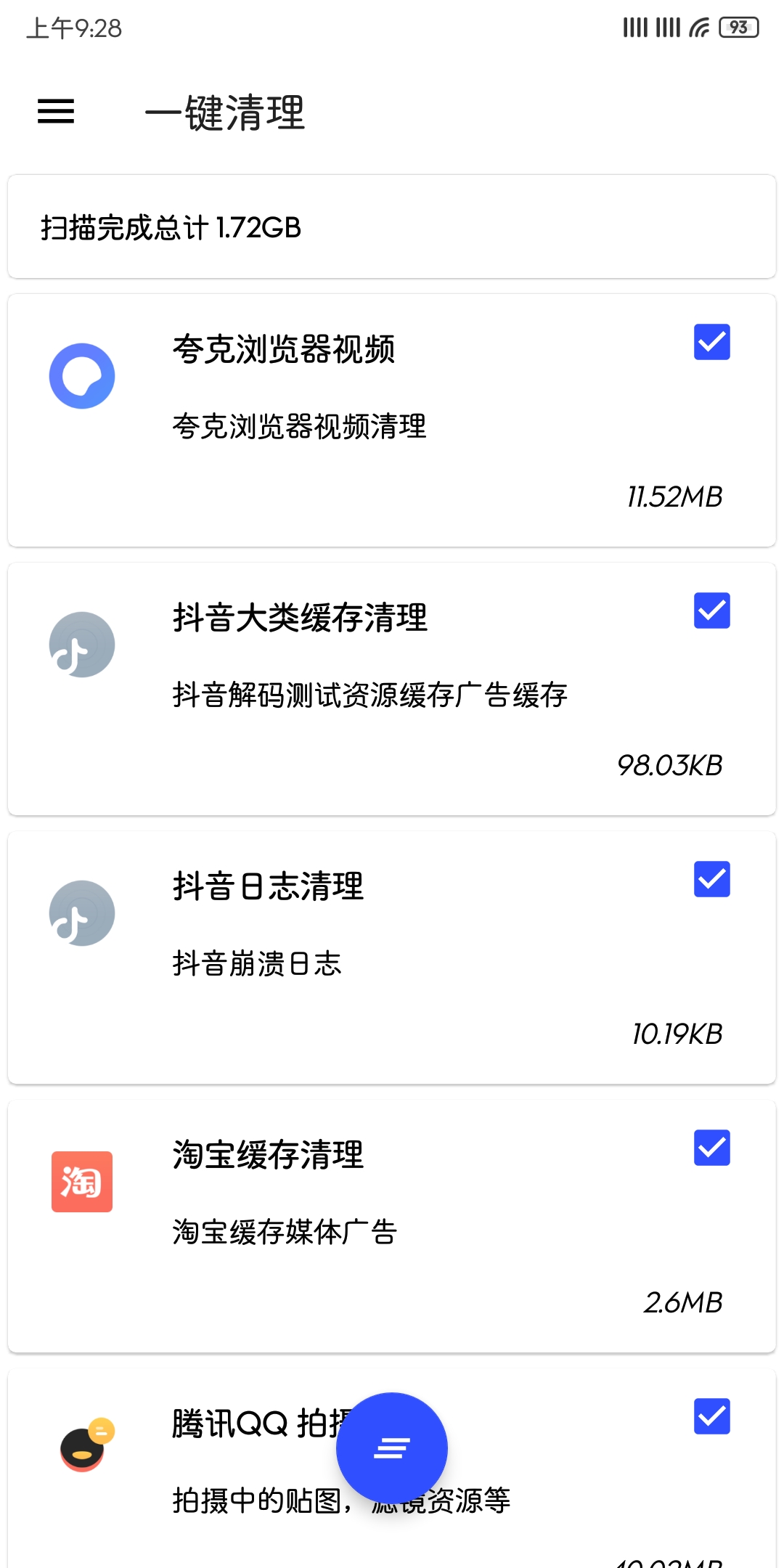Uncheck 抖音日志清理 checkbox
The width and height of the screenshot is (784, 1568).
coord(711,879)
